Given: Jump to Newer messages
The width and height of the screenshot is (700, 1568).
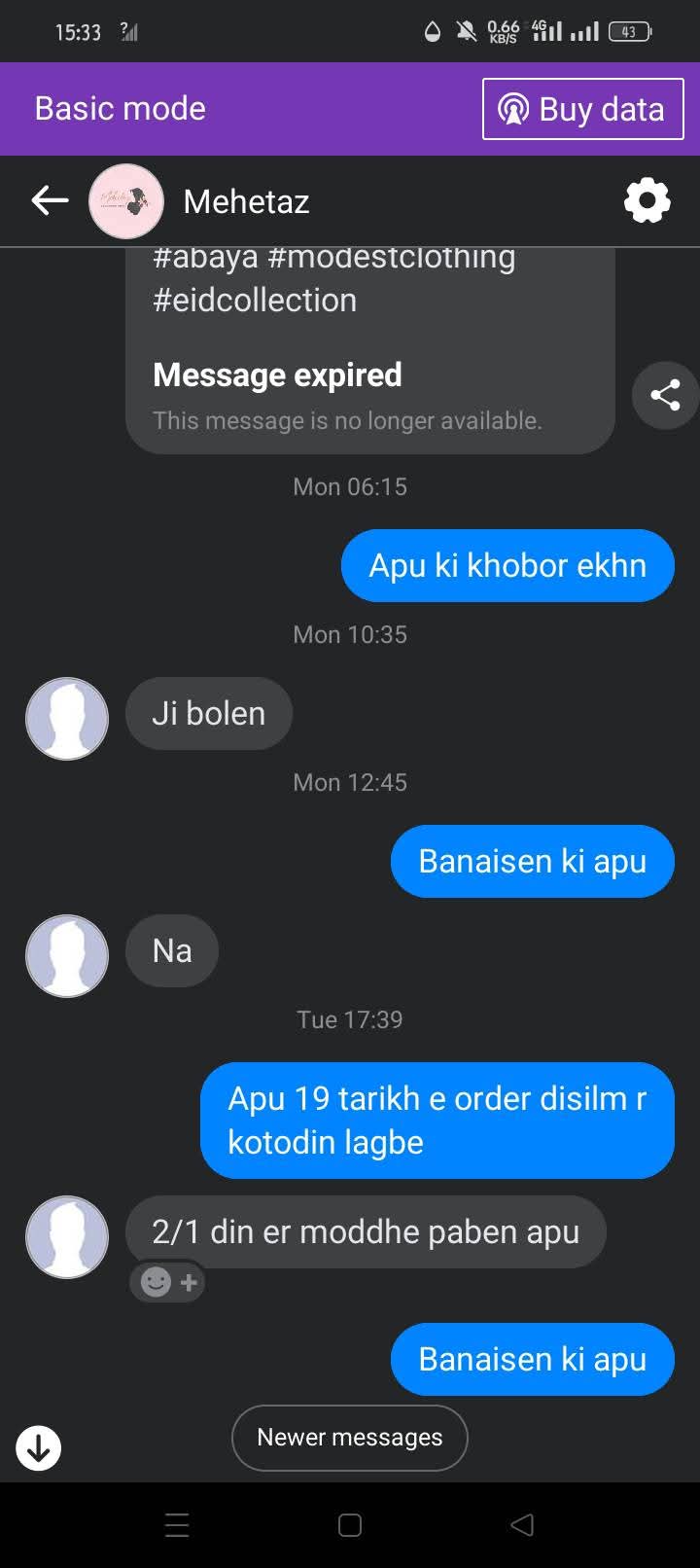Looking at the screenshot, I should click(x=350, y=1438).
